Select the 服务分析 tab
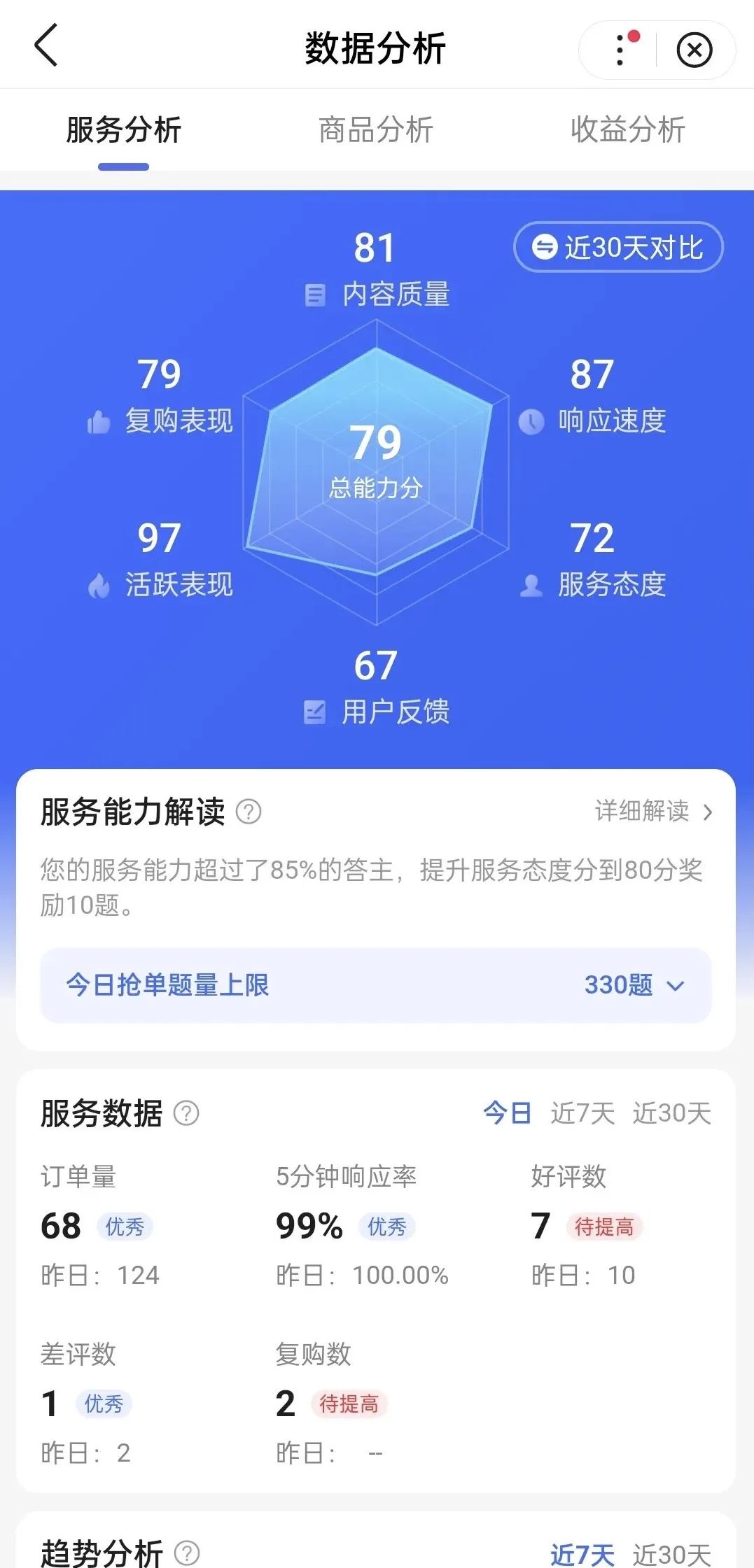754x1568 pixels. point(124,129)
